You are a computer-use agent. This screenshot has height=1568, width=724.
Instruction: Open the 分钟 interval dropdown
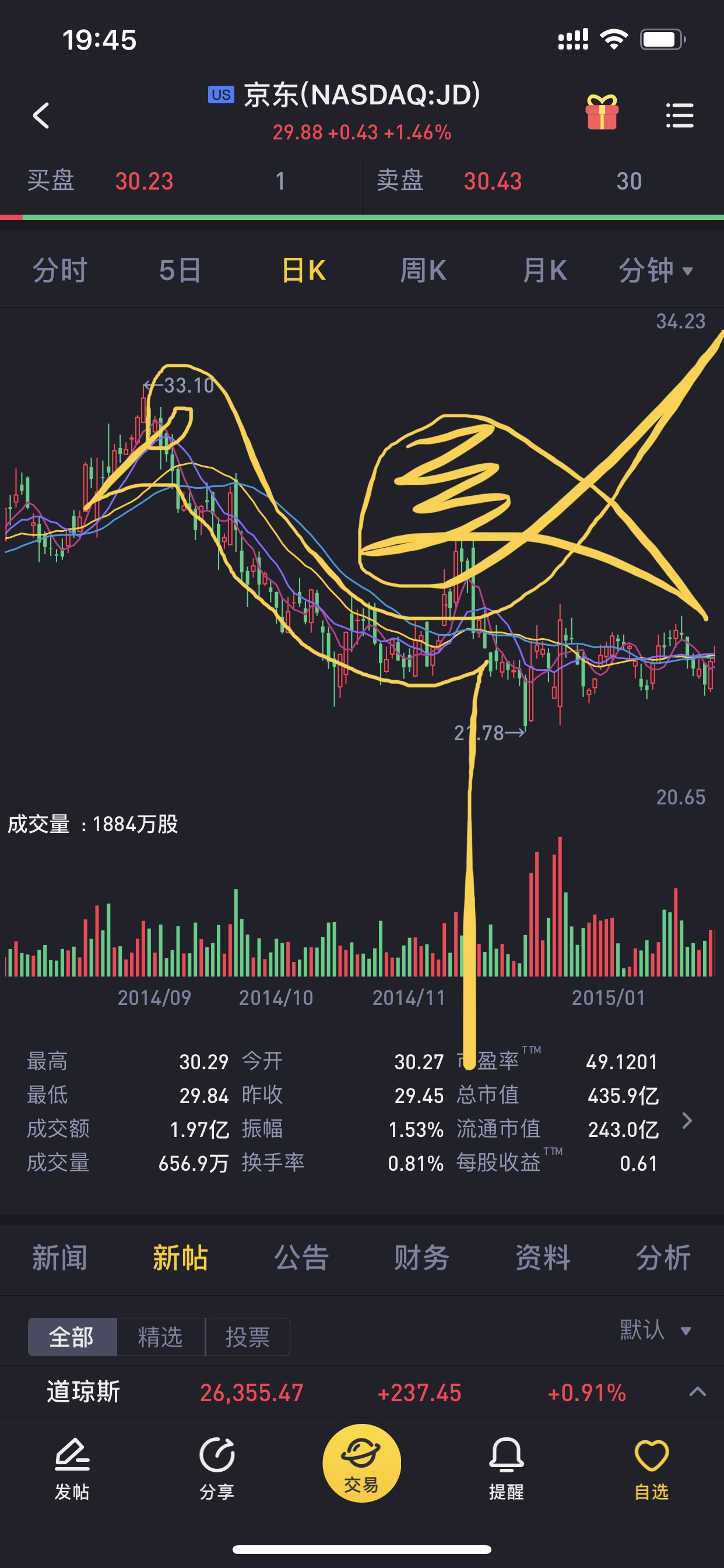655,269
